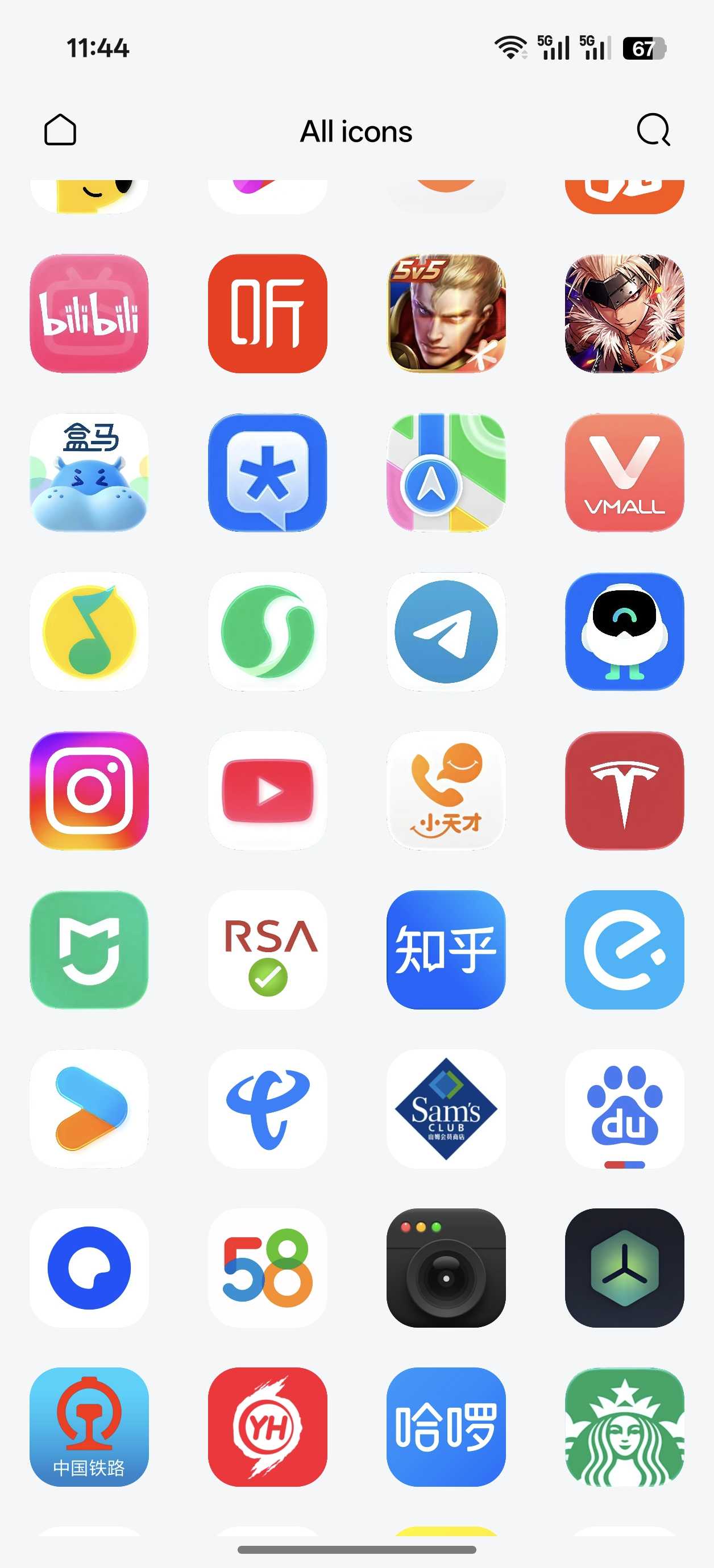Tap the 盒马 hippo icon
This screenshot has width=714, height=1568.
[x=89, y=473]
